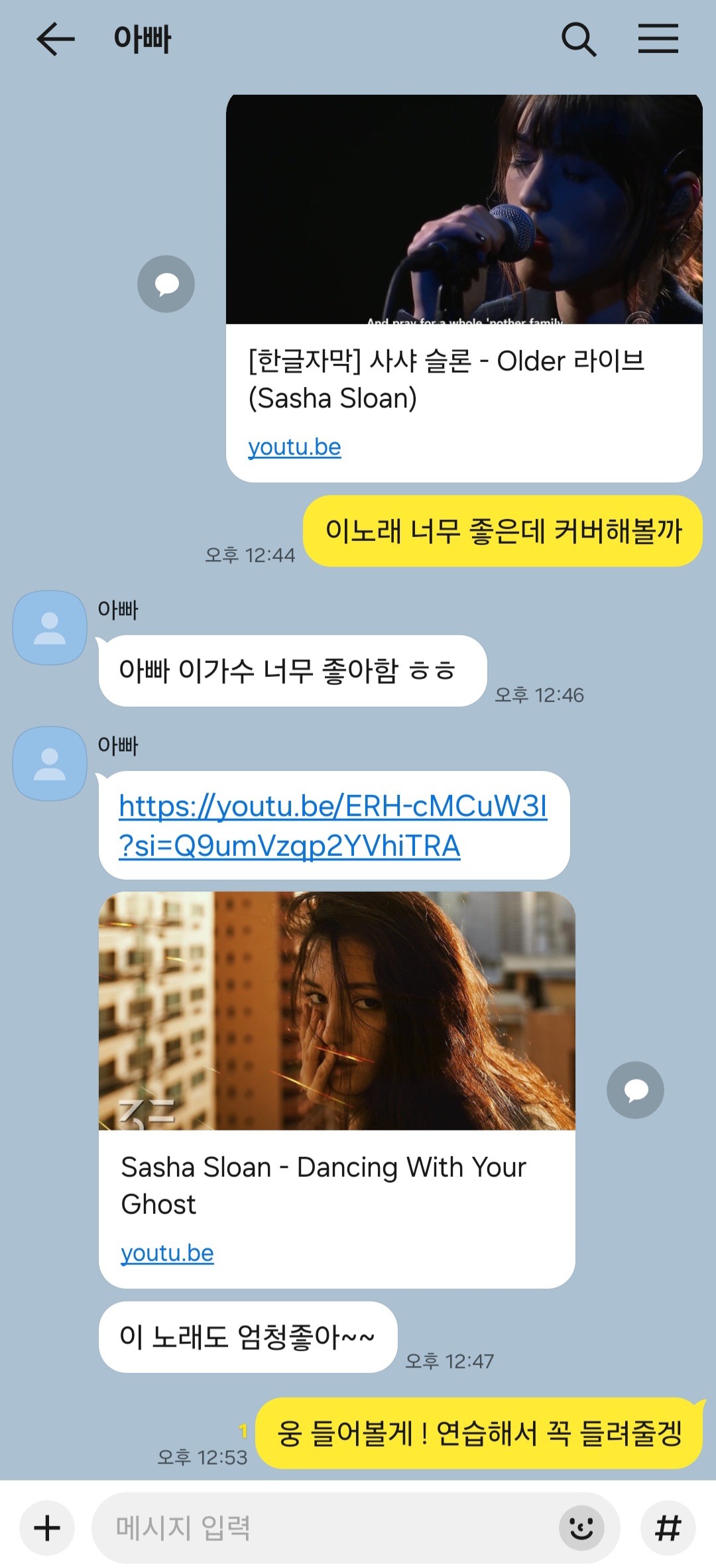
Task: Search within this chat
Action: pyautogui.click(x=579, y=39)
